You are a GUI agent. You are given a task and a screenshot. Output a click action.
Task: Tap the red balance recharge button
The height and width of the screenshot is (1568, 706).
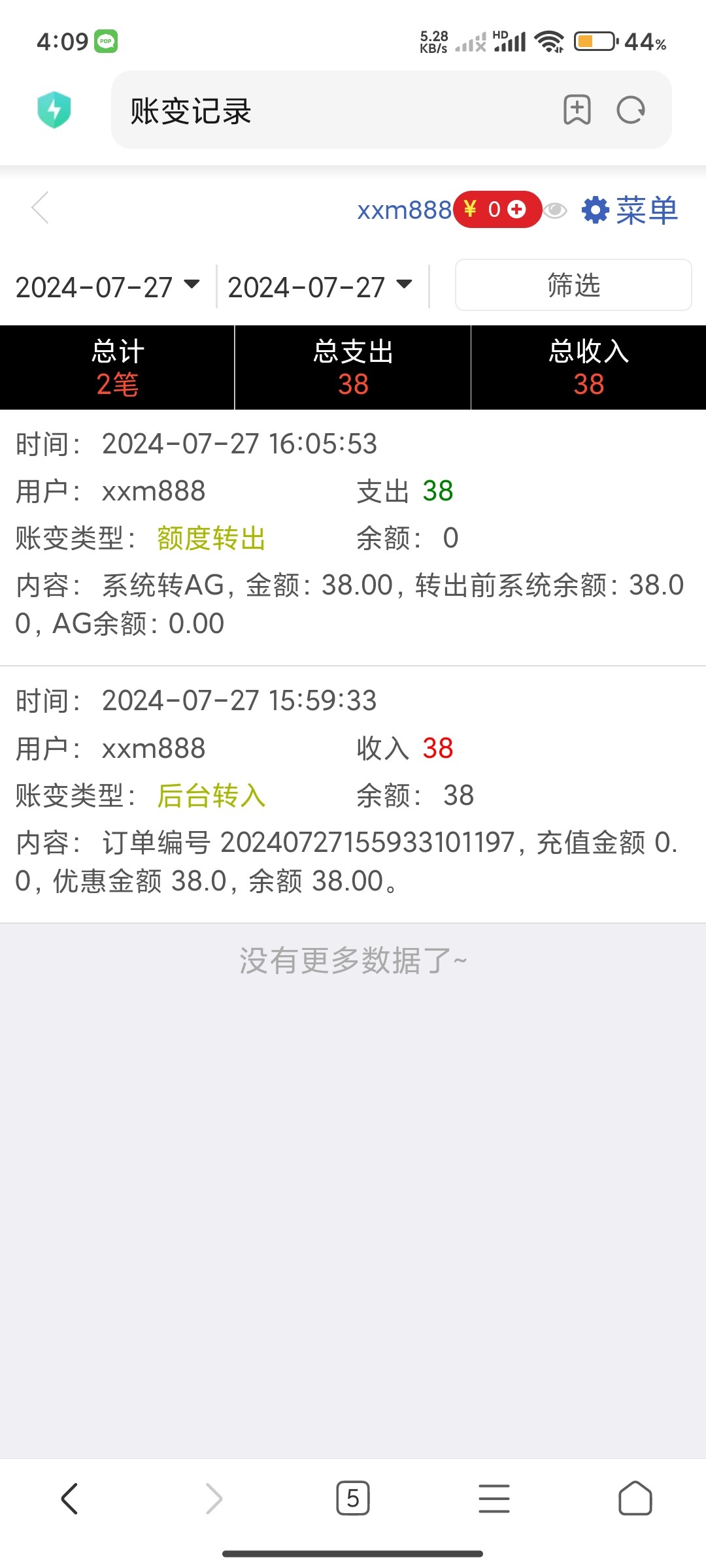click(x=497, y=209)
